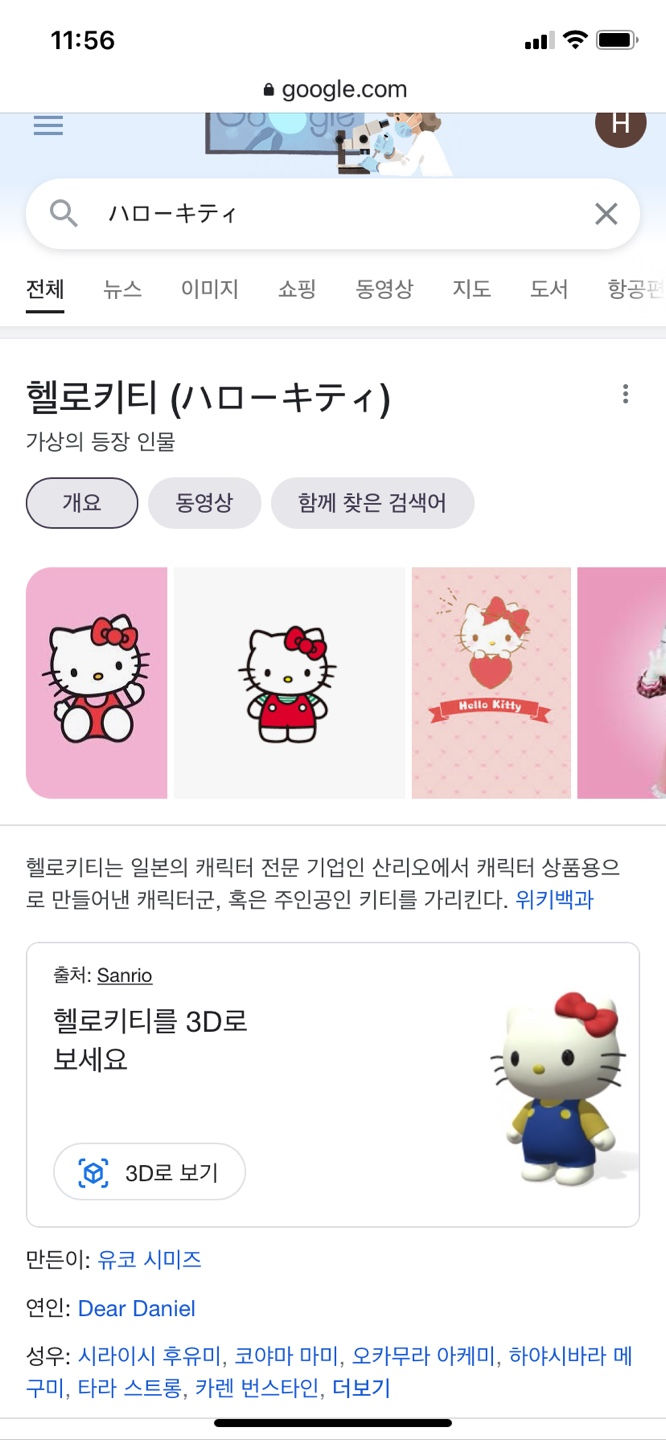The width and height of the screenshot is (666, 1440).
Task: Open the knowledge panel overflow menu
Action: (x=626, y=394)
